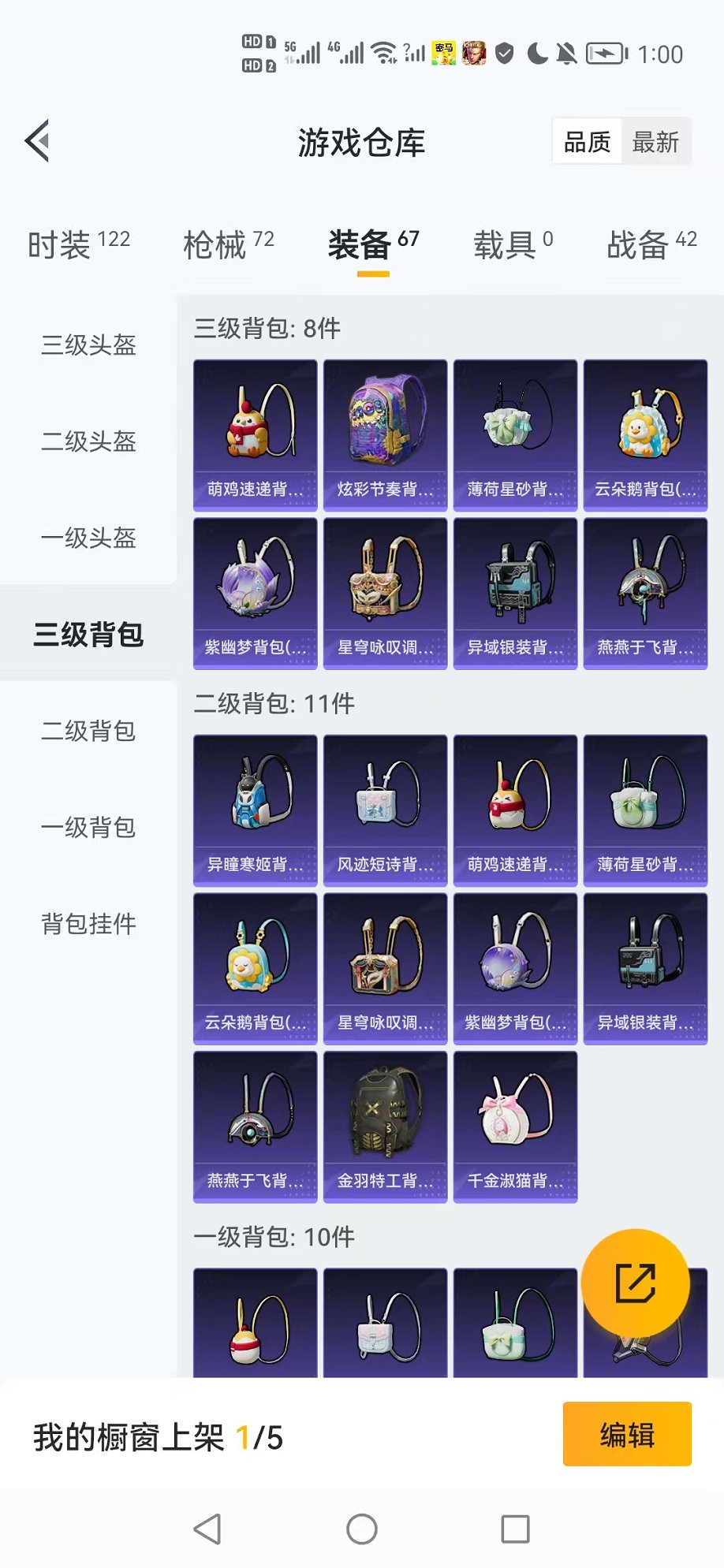Open the 一级背包 sidebar category
The height and width of the screenshot is (1568, 724).
click(x=87, y=828)
